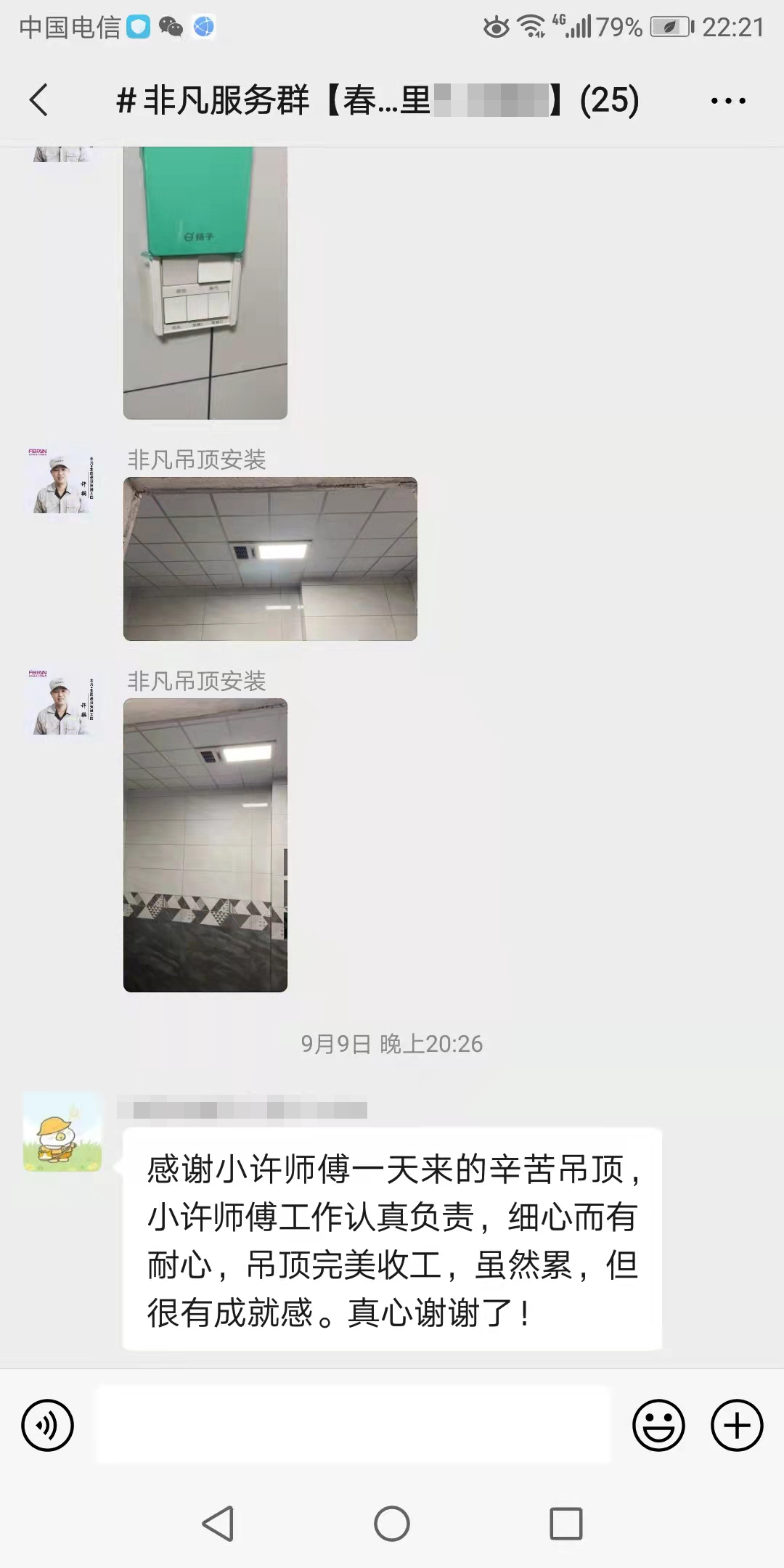View the tall bathroom ceiling and wall photo
Screen dimensions: 784x1568
point(205,845)
